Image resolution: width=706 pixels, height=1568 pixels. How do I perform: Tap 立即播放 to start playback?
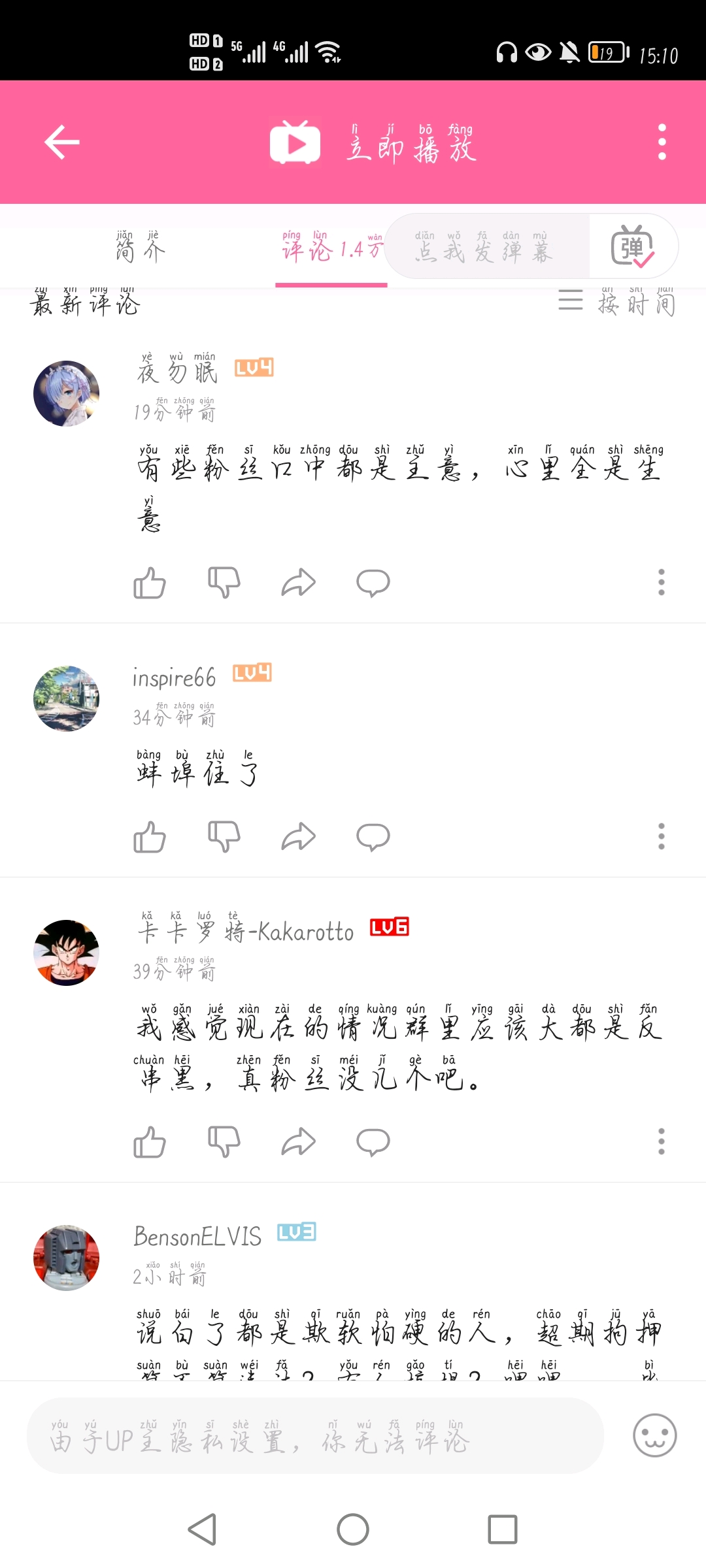click(373, 143)
